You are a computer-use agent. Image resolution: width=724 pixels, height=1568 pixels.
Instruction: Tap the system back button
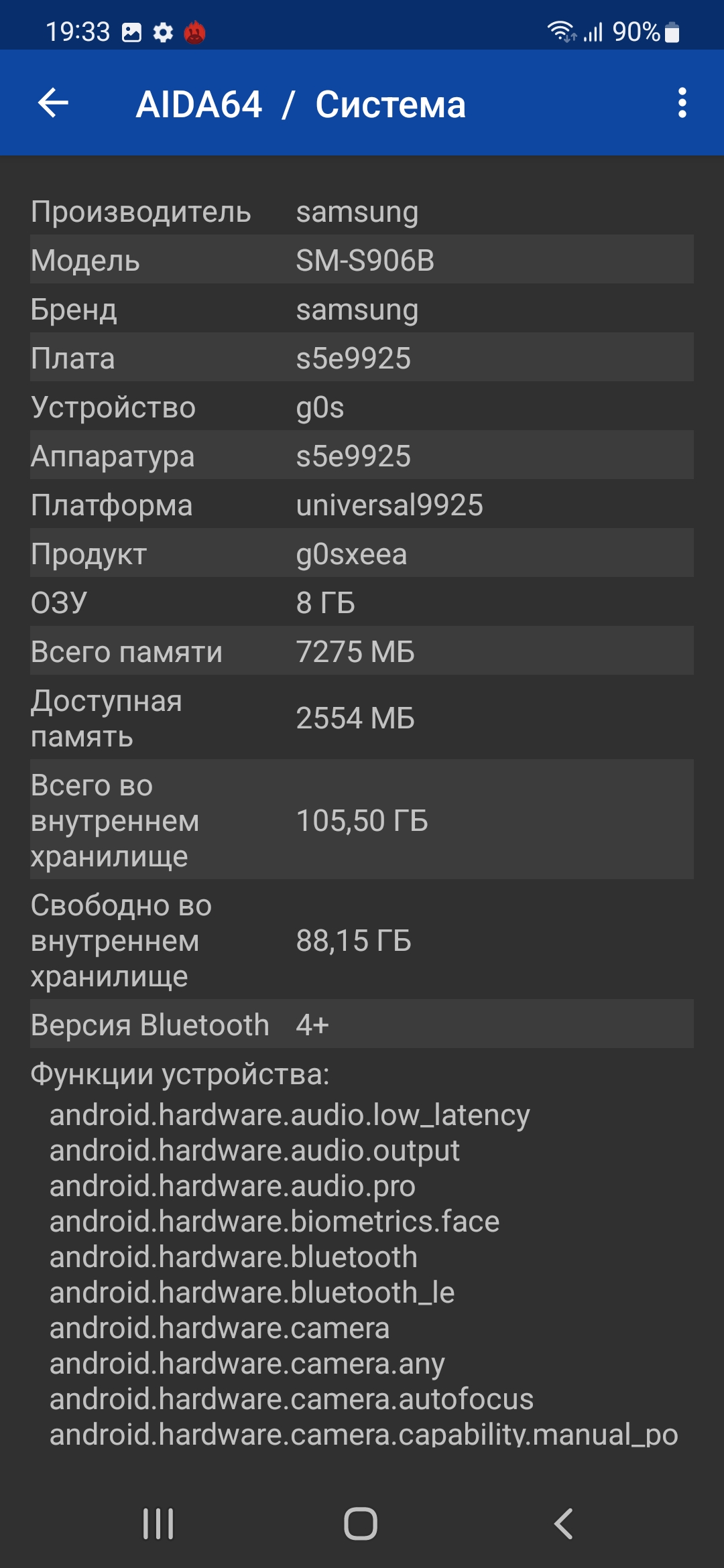tap(564, 1524)
